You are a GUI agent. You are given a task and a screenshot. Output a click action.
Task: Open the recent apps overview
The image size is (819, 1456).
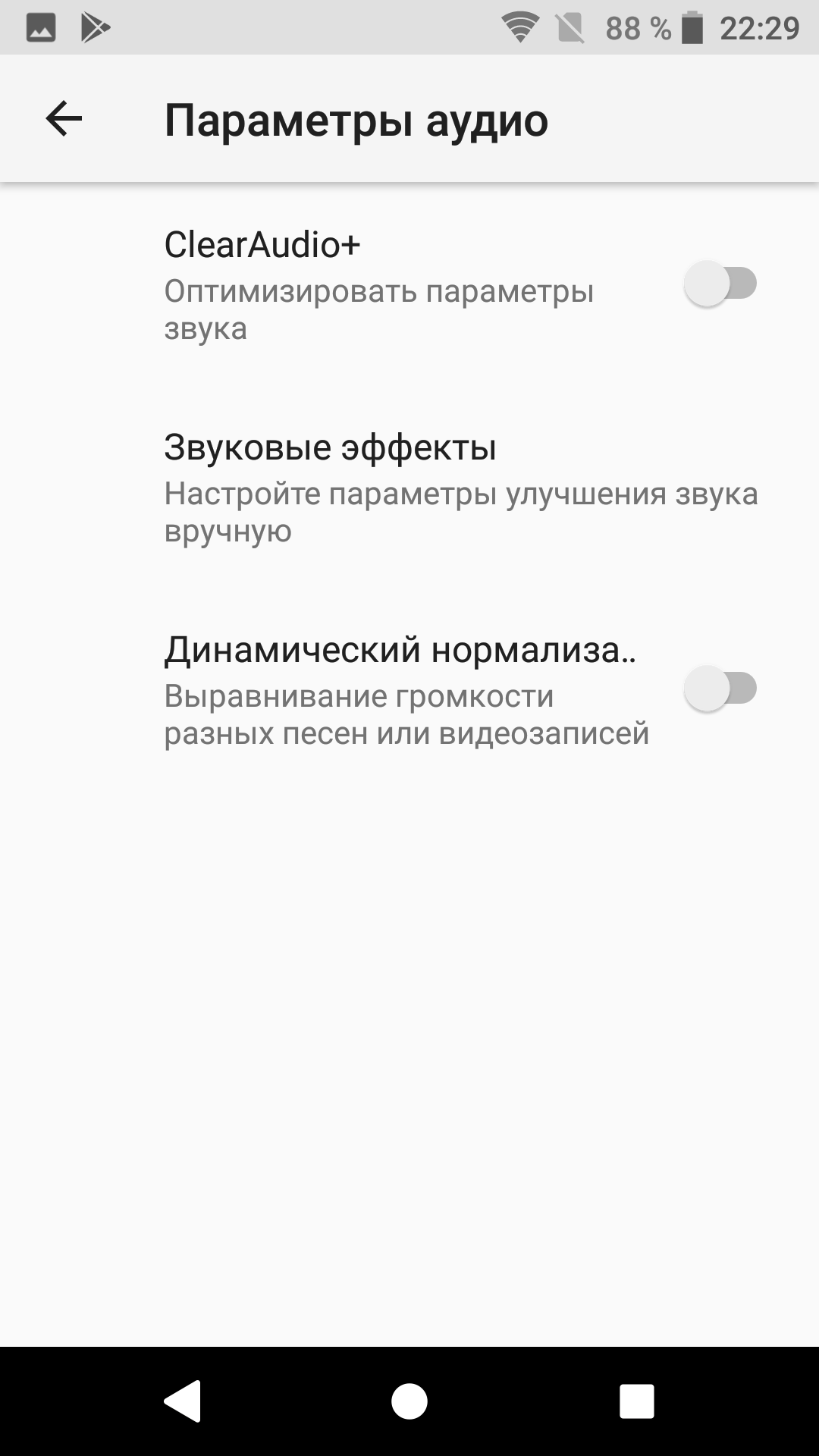pos(636,1401)
